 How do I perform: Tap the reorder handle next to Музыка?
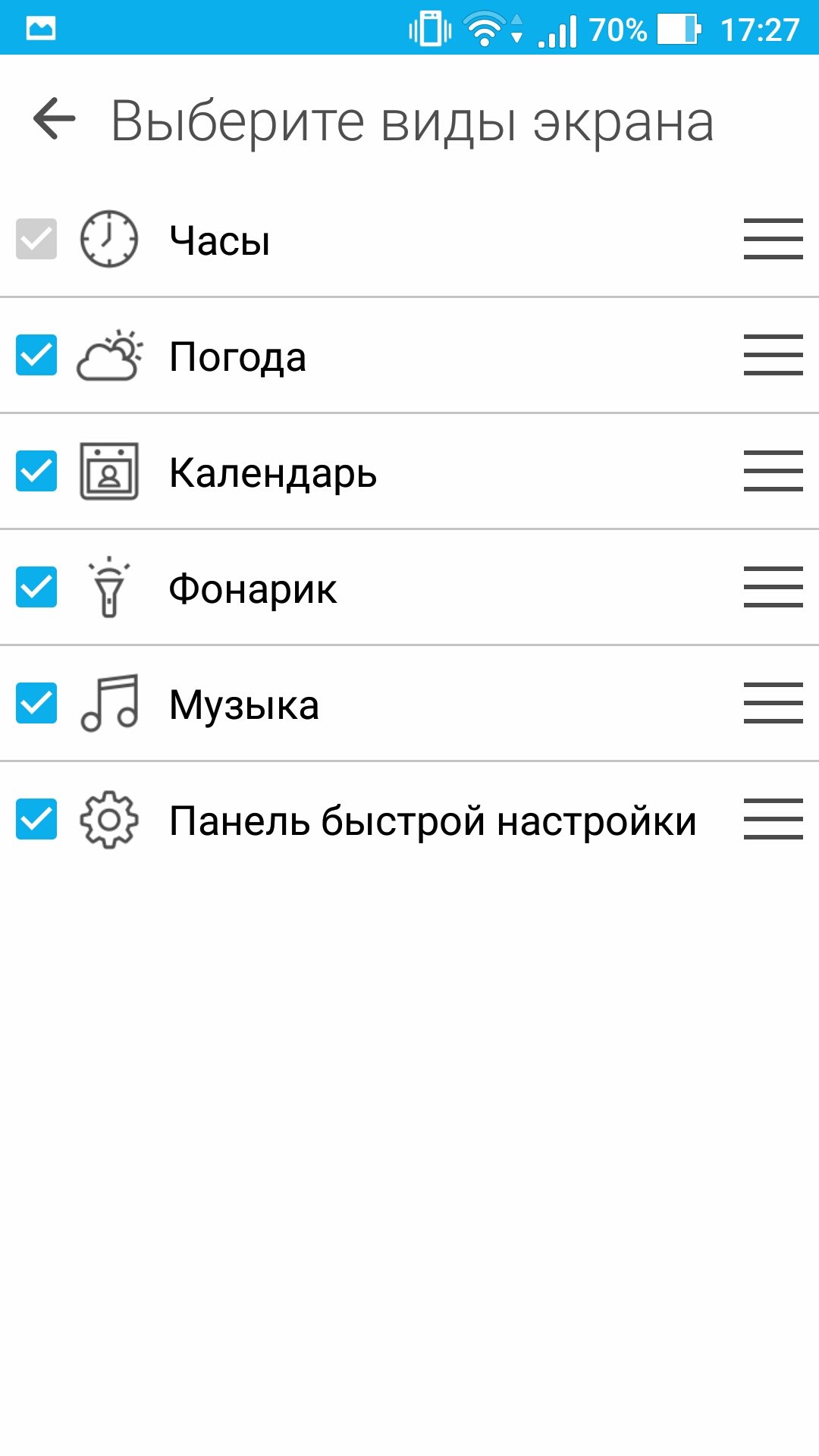[x=773, y=703]
